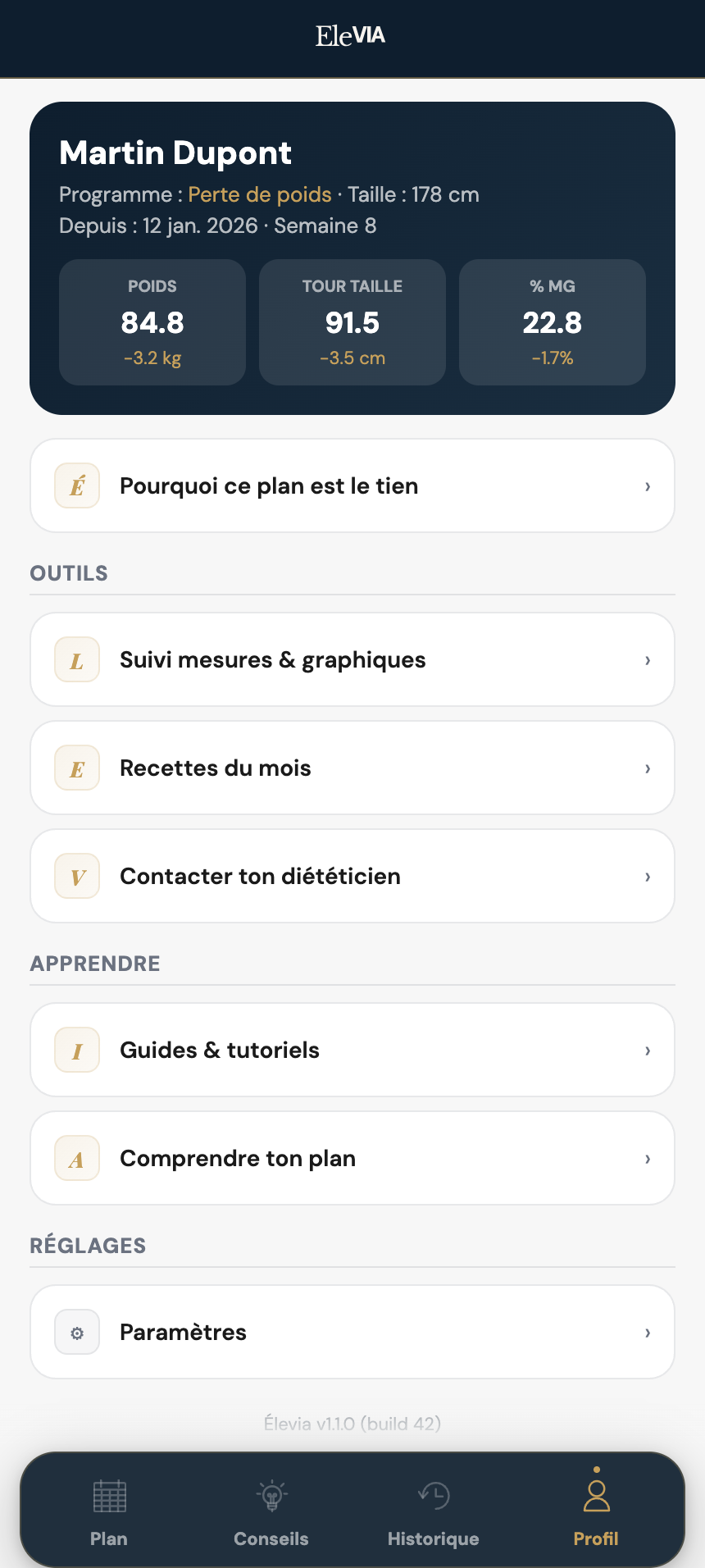The image size is (705, 1568).
Task: Tap the EleVIA header logo
Action: [x=352, y=36]
